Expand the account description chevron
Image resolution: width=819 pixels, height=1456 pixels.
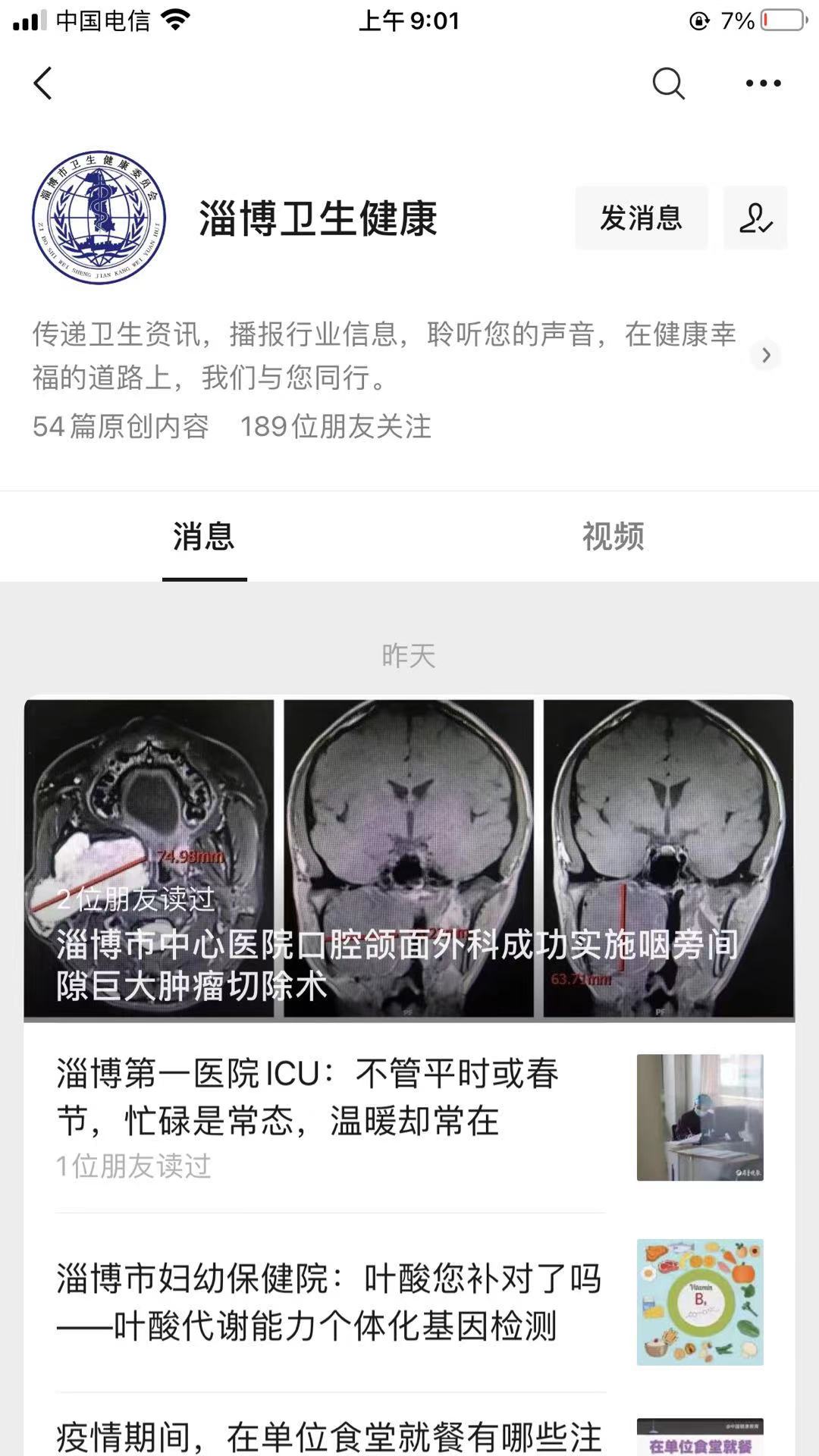[x=766, y=355]
